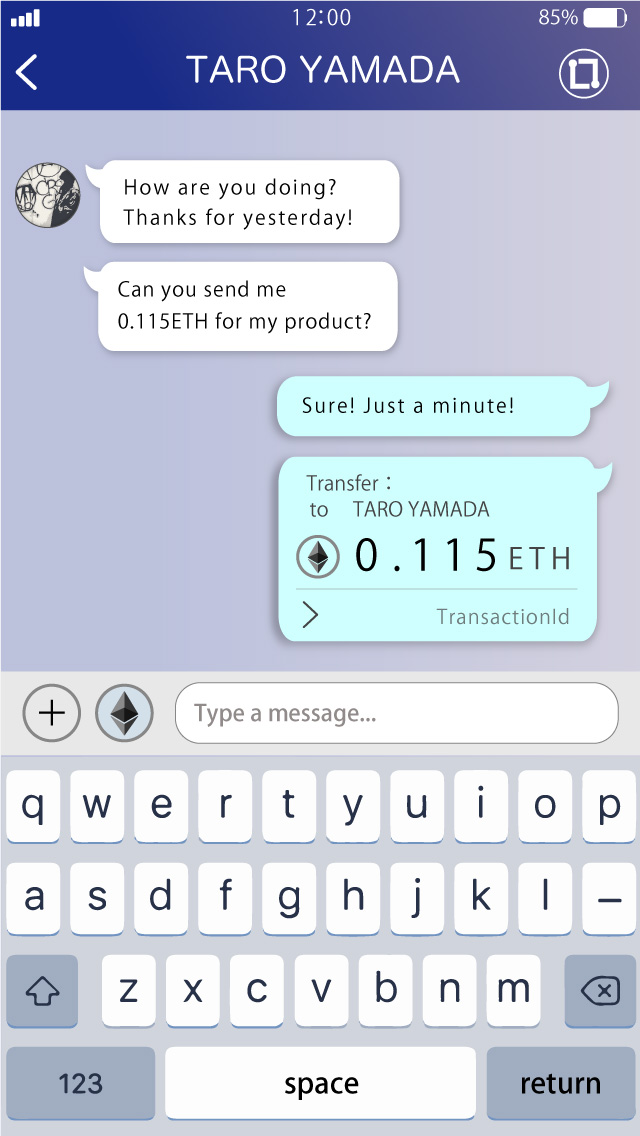The image size is (640, 1136).
Task: Focus the Type a message field
Action: [396, 713]
